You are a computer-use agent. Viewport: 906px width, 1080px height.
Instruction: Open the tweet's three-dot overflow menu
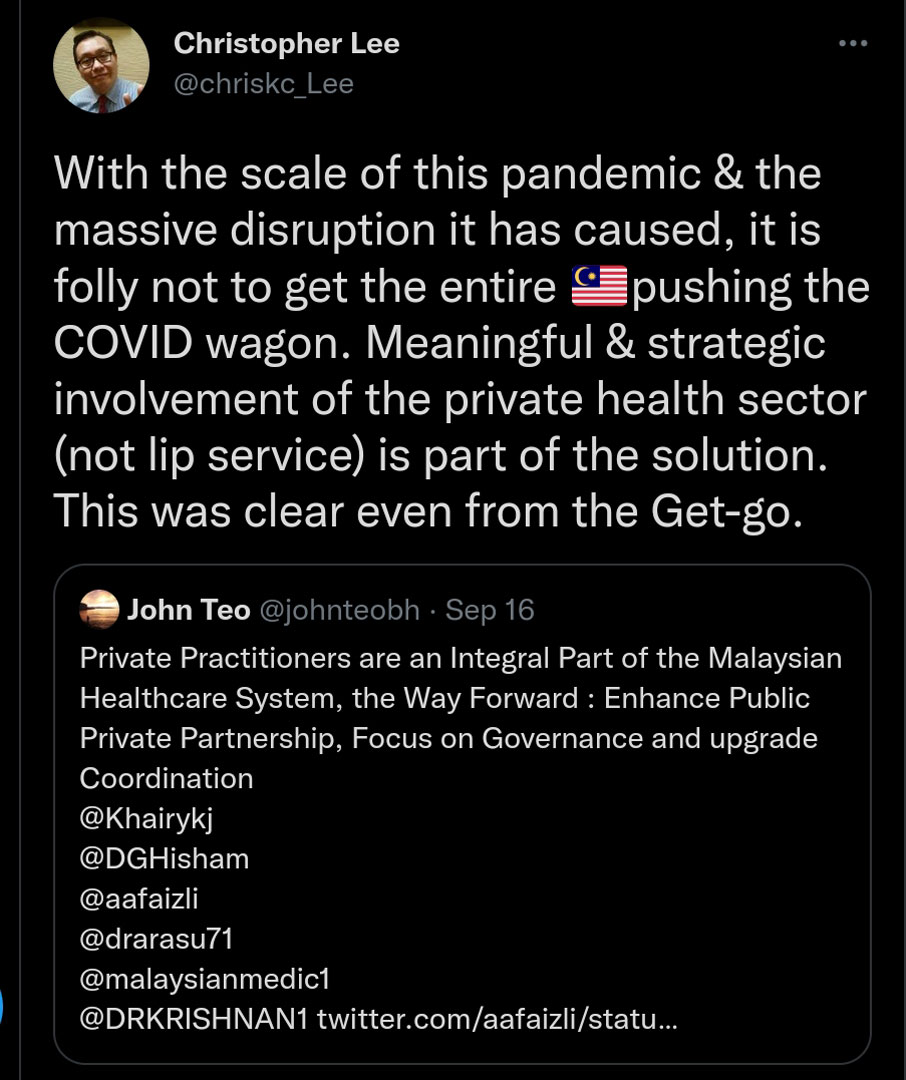[x=852, y=44]
